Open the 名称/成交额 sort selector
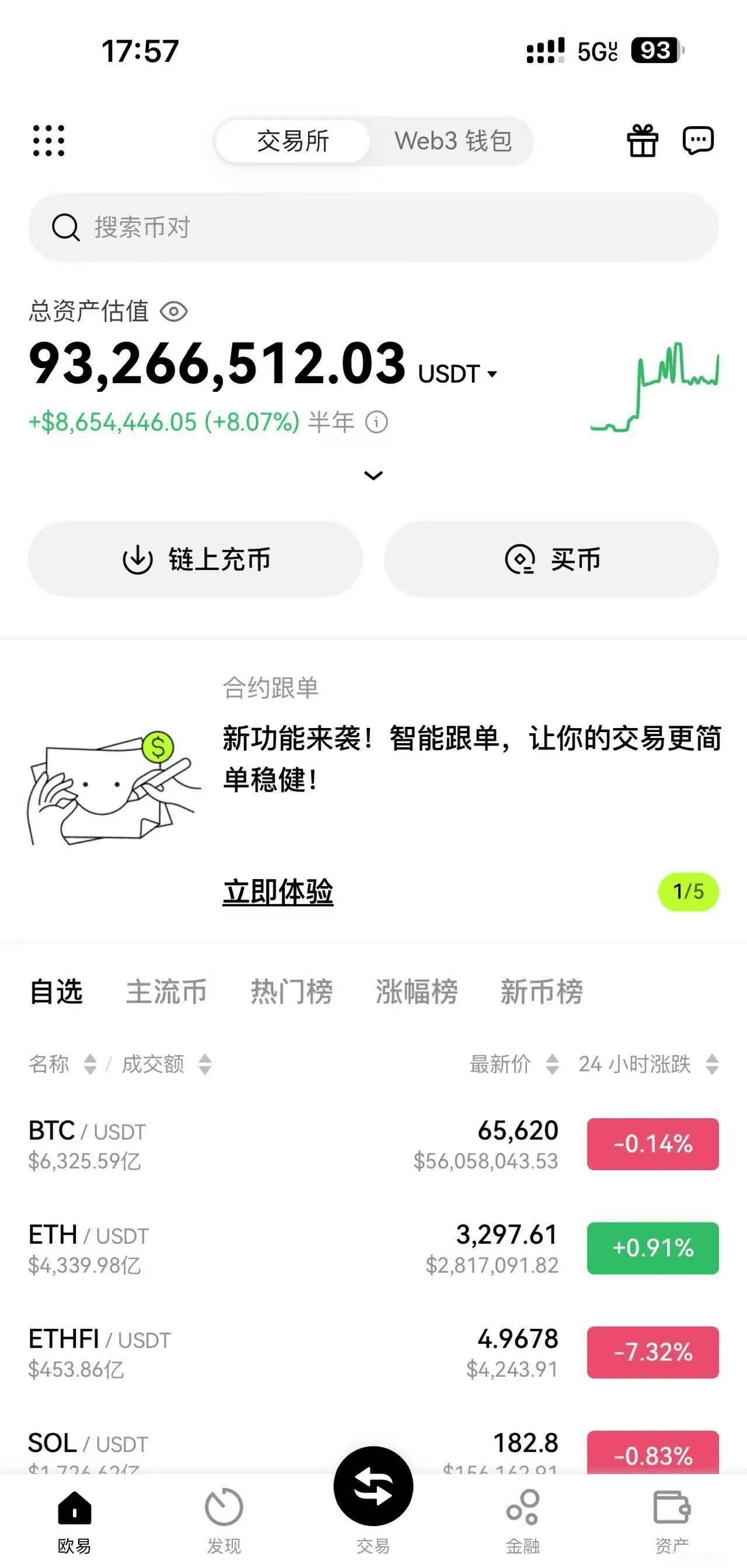 [x=119, y=1063]
